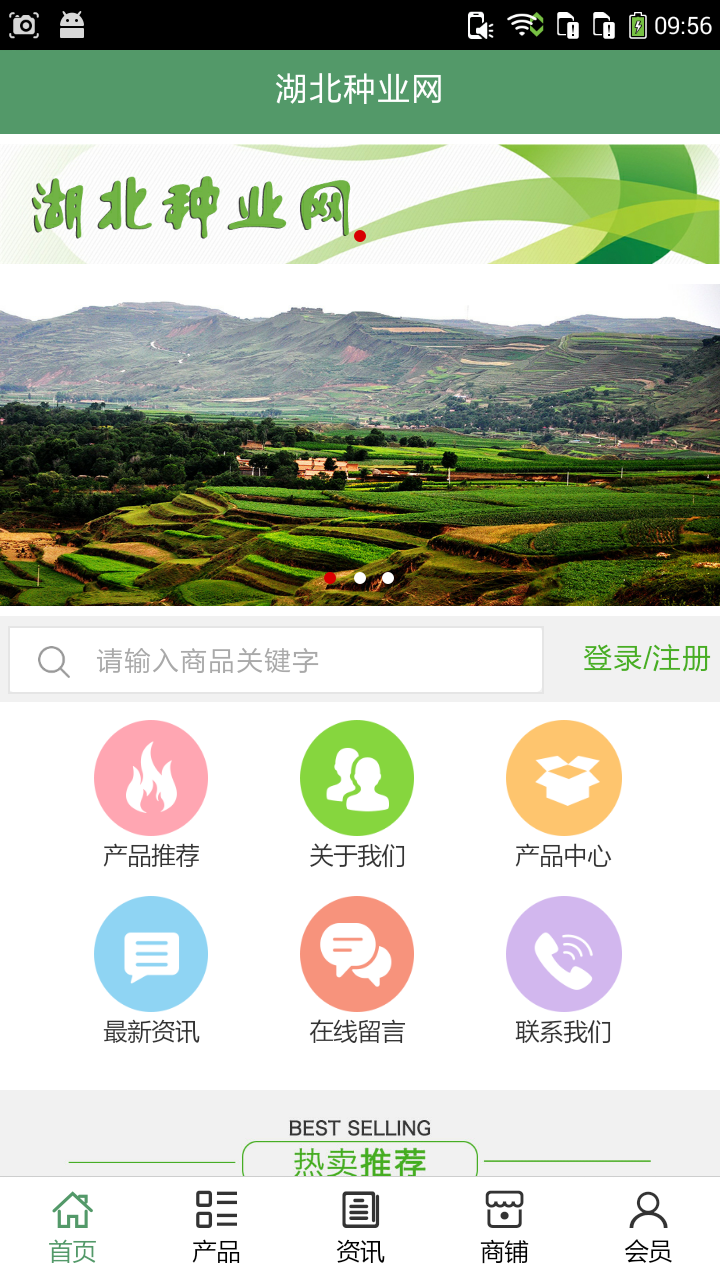This screenshot has width=720, height=1280.
Task: Tap the screenshot camera icon in status bar
Action: pos(23,24)
